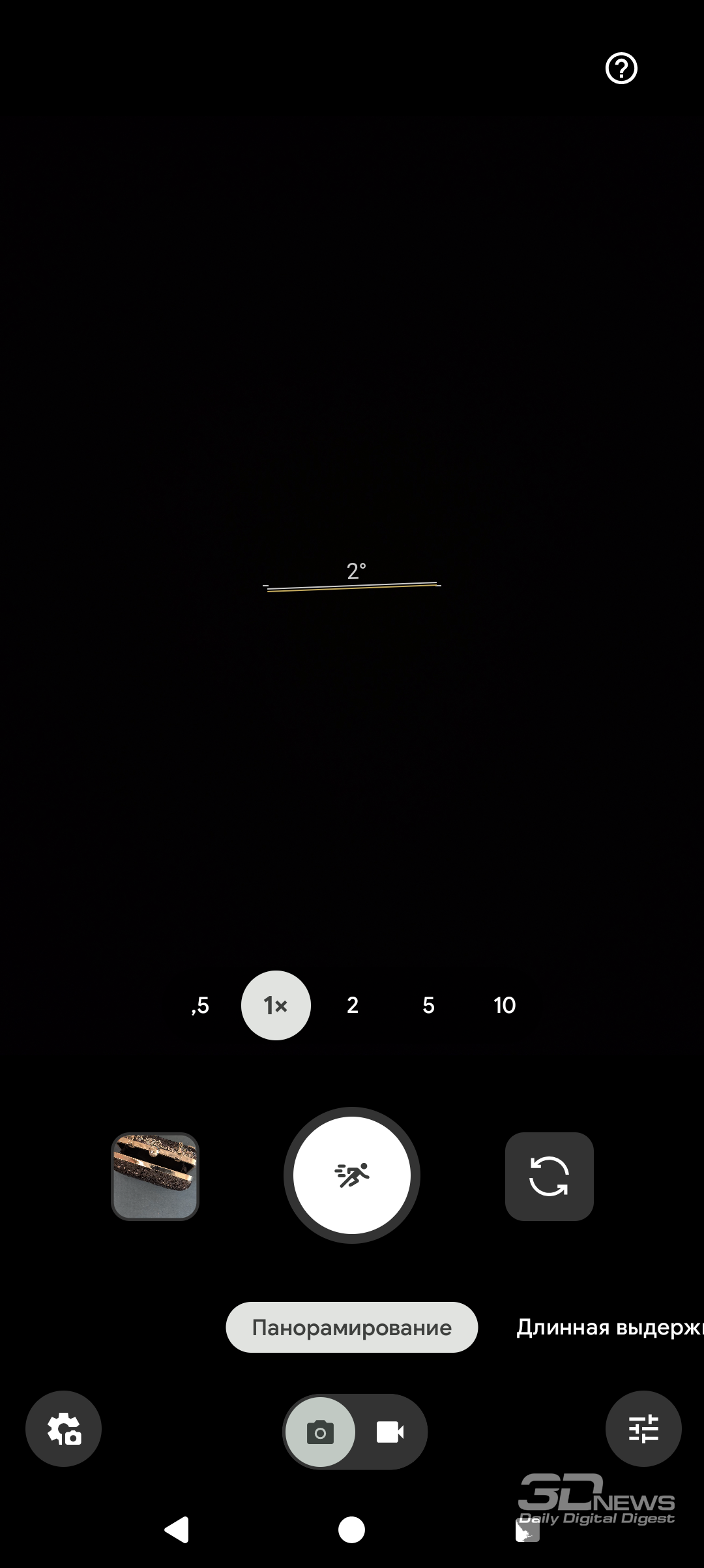Switch to photo mode
704x1568 pixels.
coord(320,1432)
